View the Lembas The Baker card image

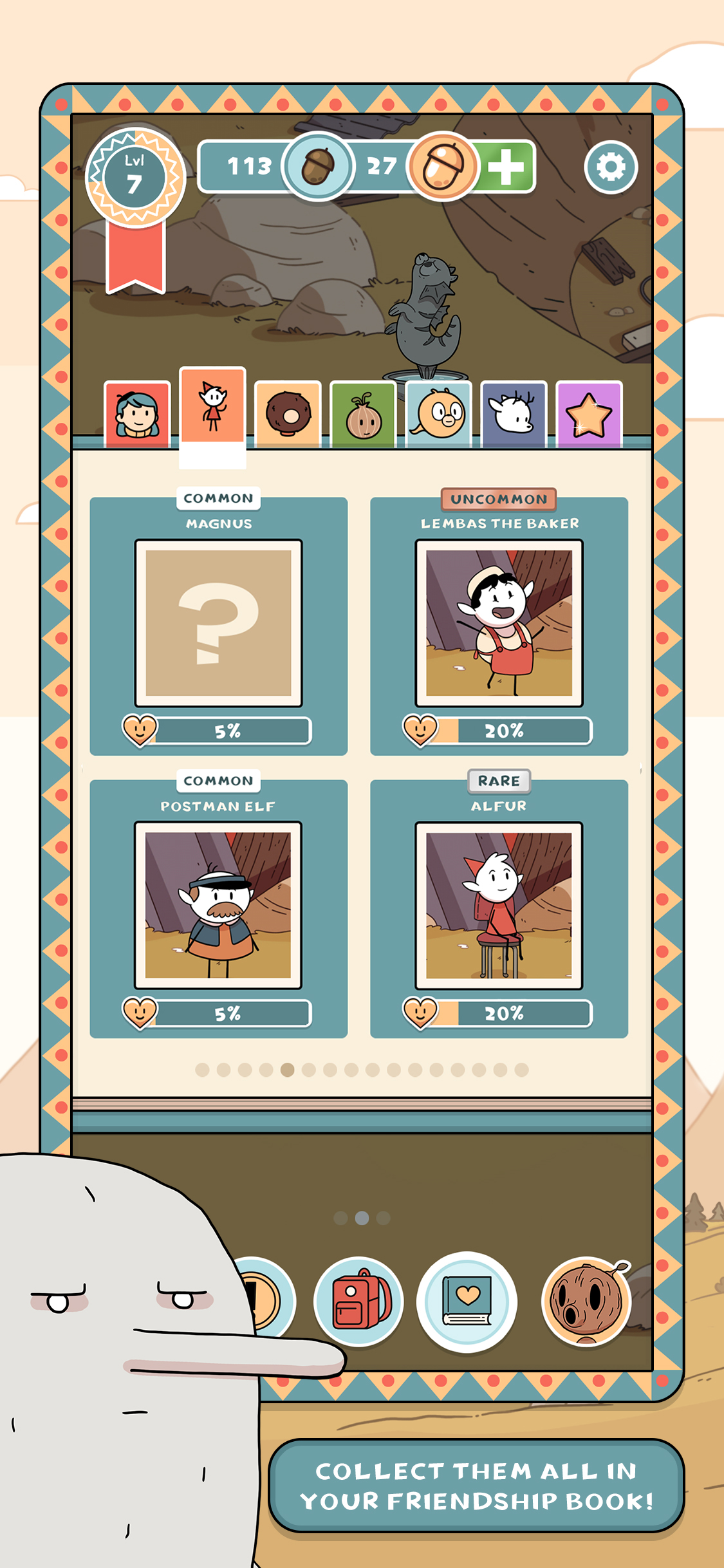pyautogui.click(x=500, y=624)
